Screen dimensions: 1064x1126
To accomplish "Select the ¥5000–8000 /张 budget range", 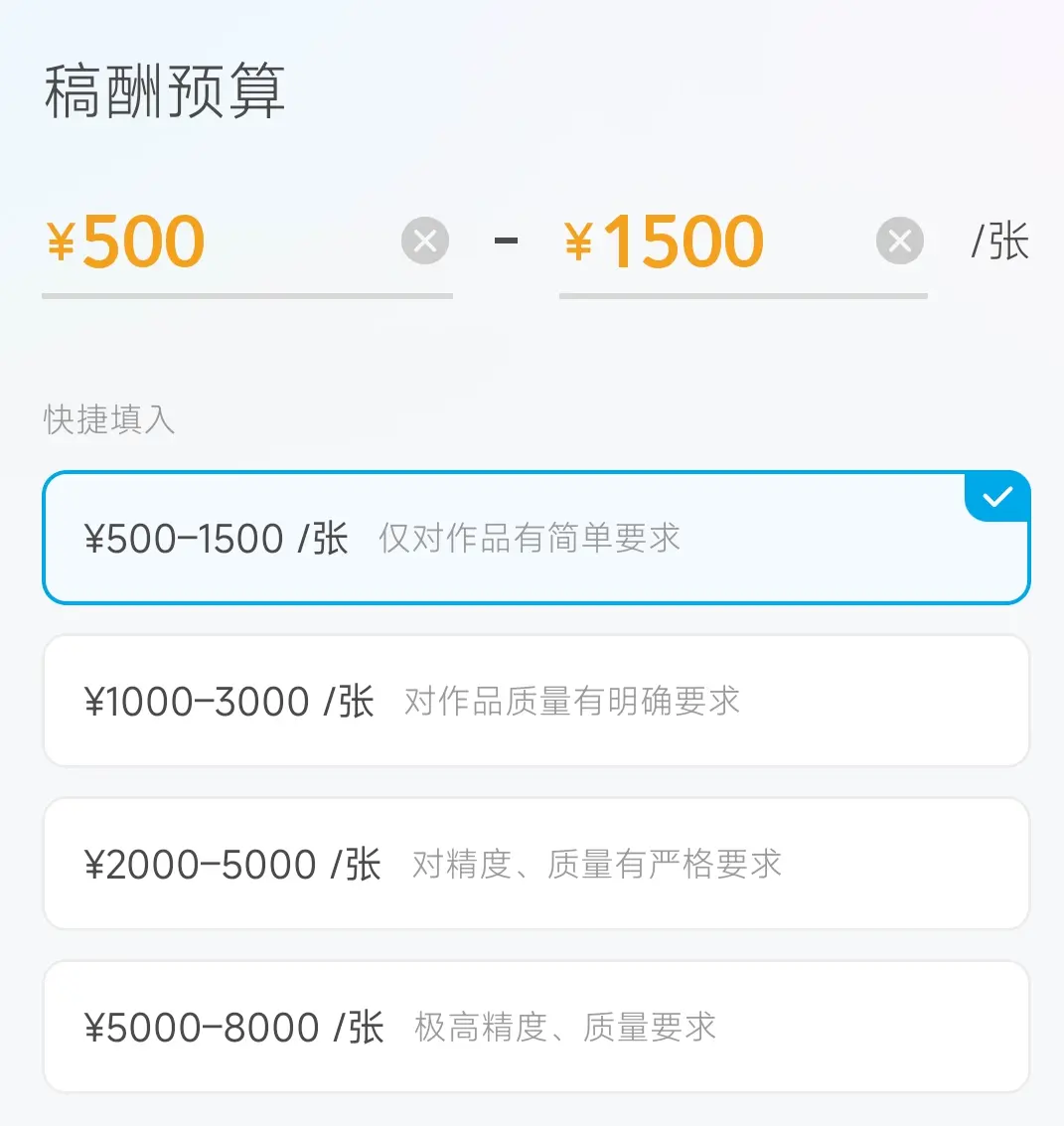I will [536, 1027].
